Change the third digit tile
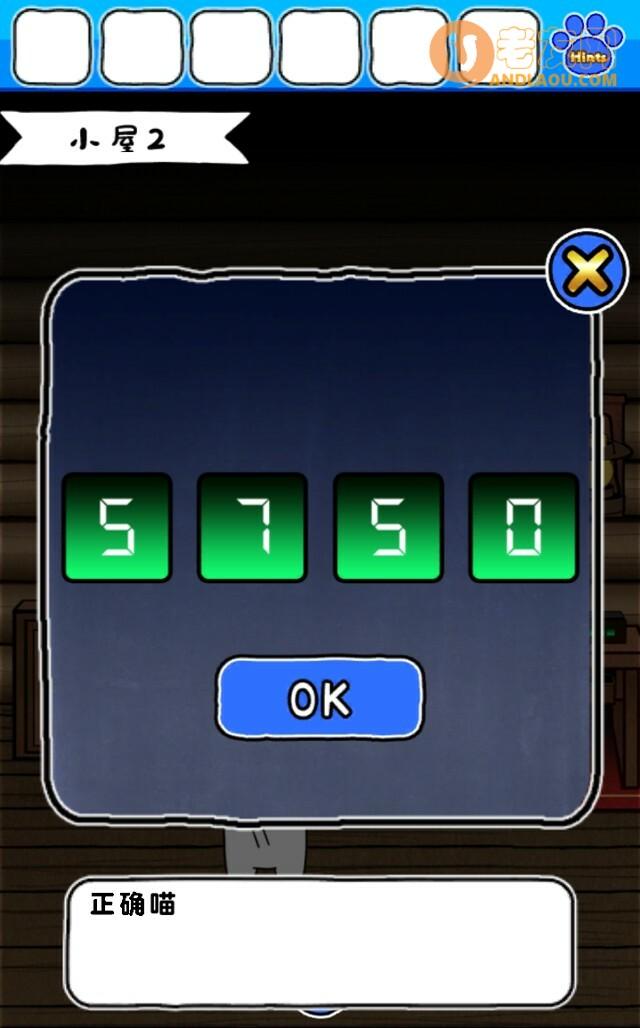Image resolution: width=640 pixels, height=1028 pixels. (x=388, y=527)
